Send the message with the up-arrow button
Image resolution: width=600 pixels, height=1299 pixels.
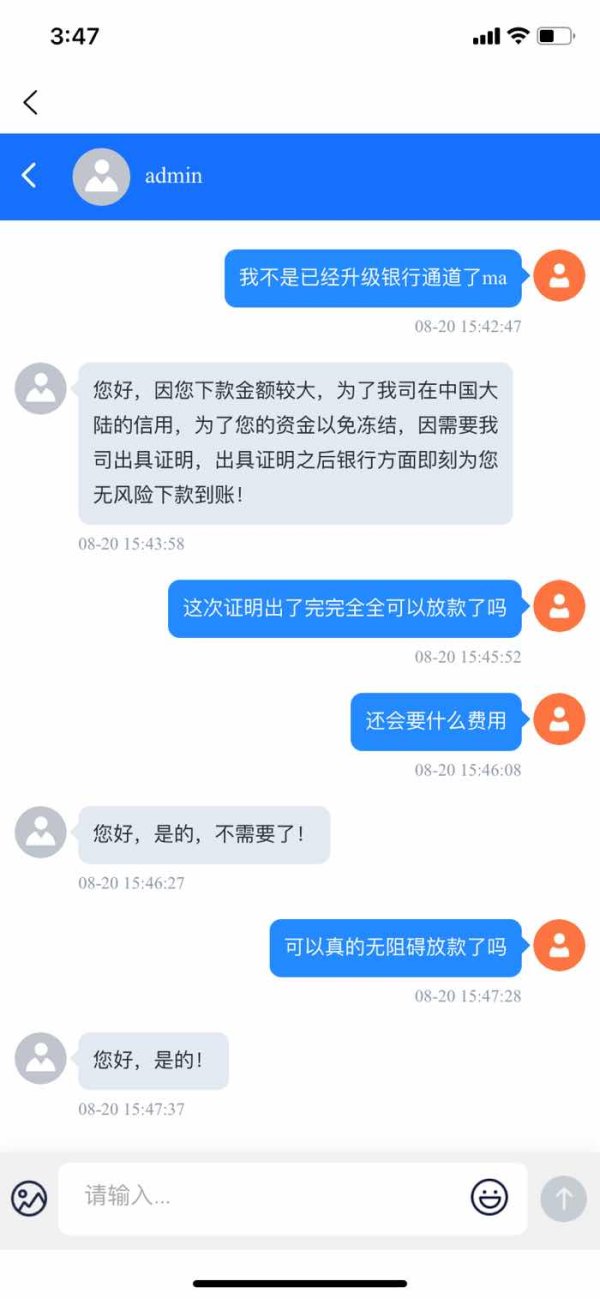click(563, 1198)
